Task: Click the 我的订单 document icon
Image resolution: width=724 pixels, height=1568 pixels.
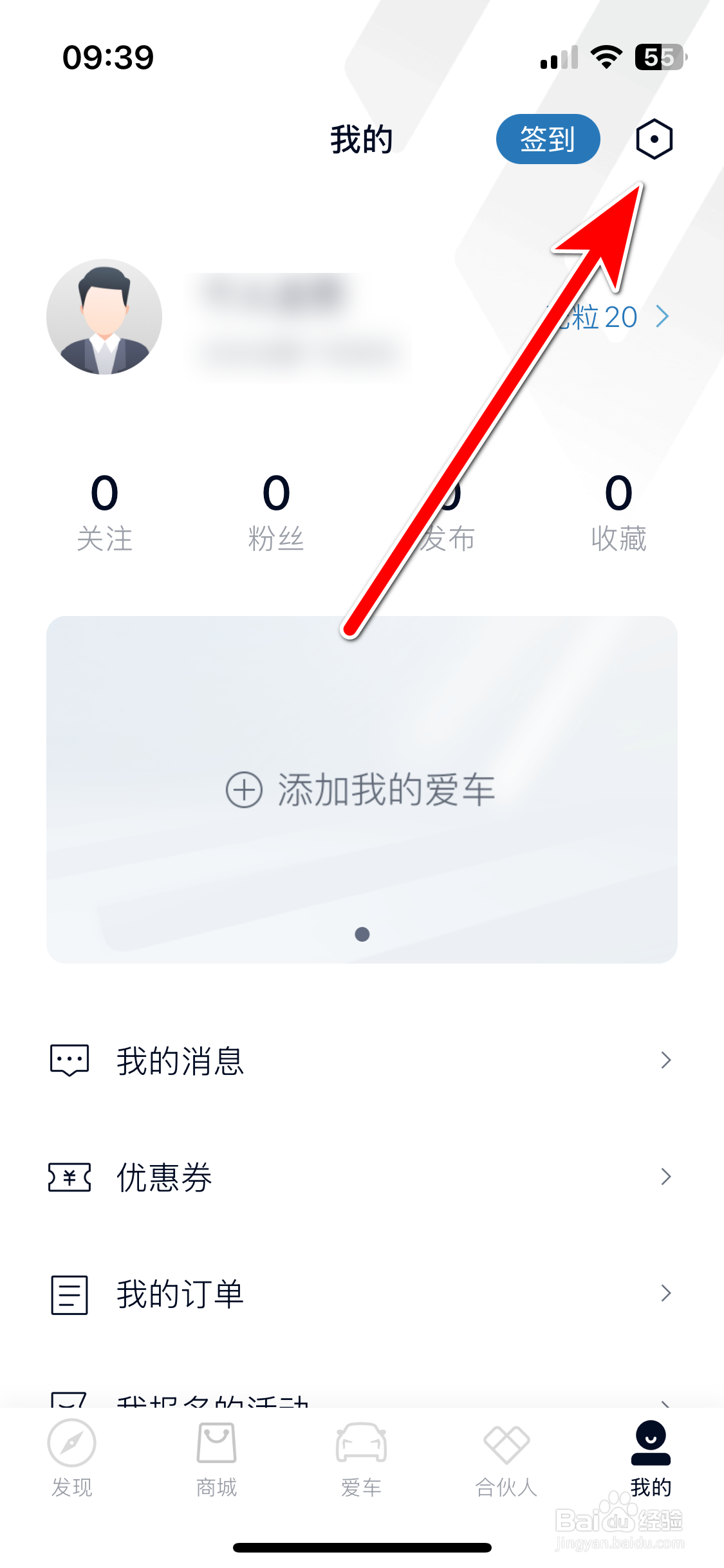Action: pyautogui.click(x=68, y=1294)
